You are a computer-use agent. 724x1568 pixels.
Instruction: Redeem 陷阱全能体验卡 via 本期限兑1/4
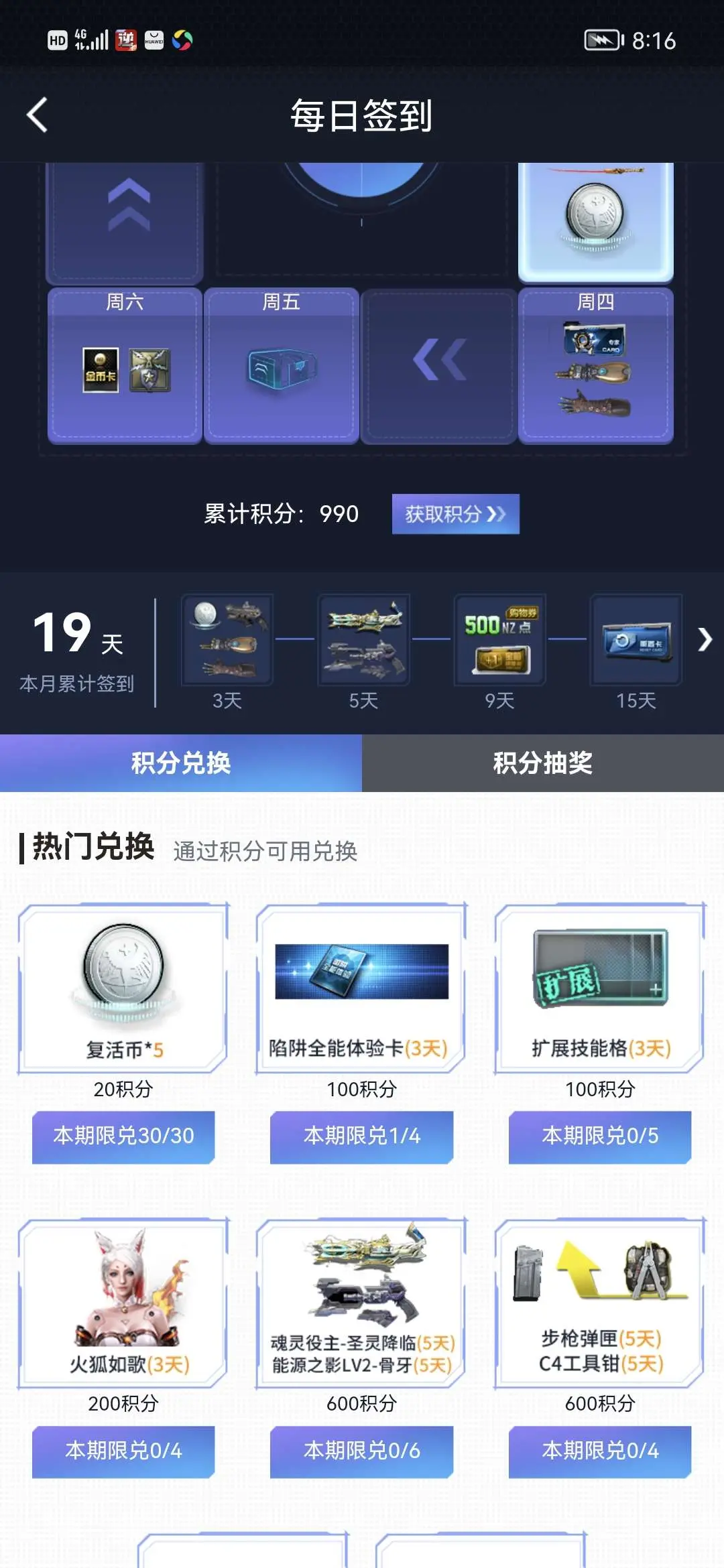click(x=361, y=1136)
